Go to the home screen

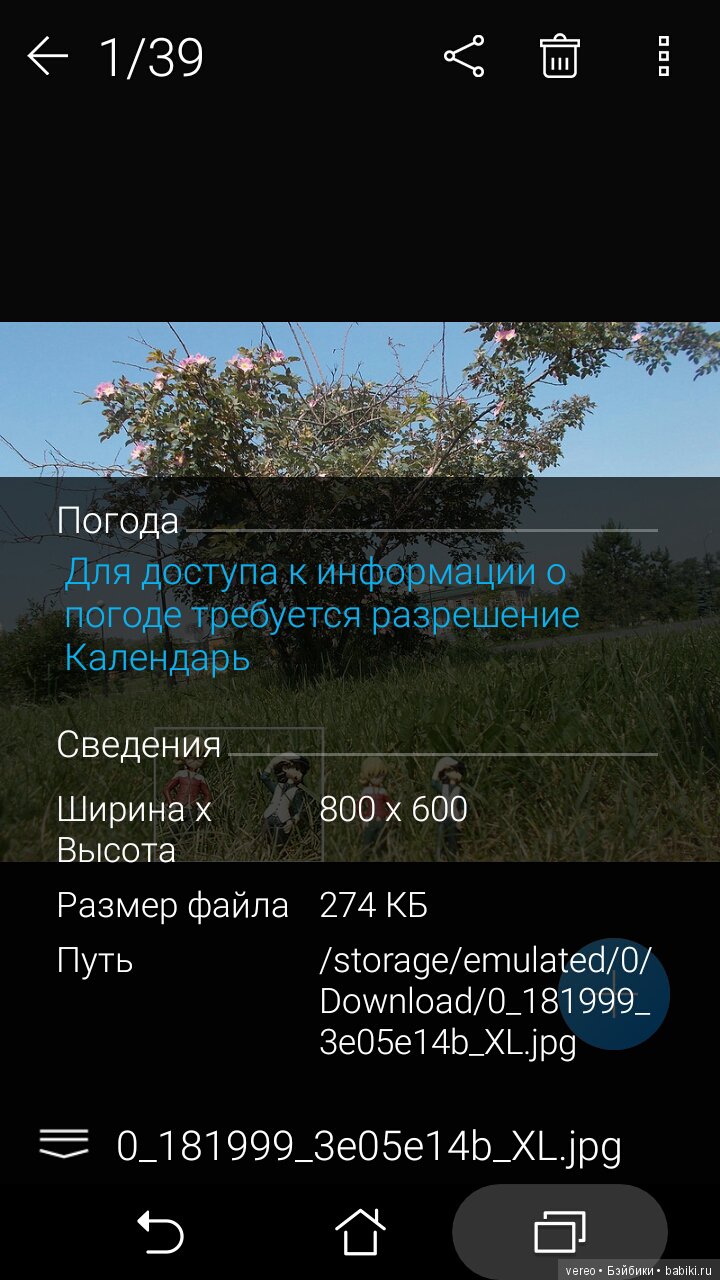pos(360,1231)
